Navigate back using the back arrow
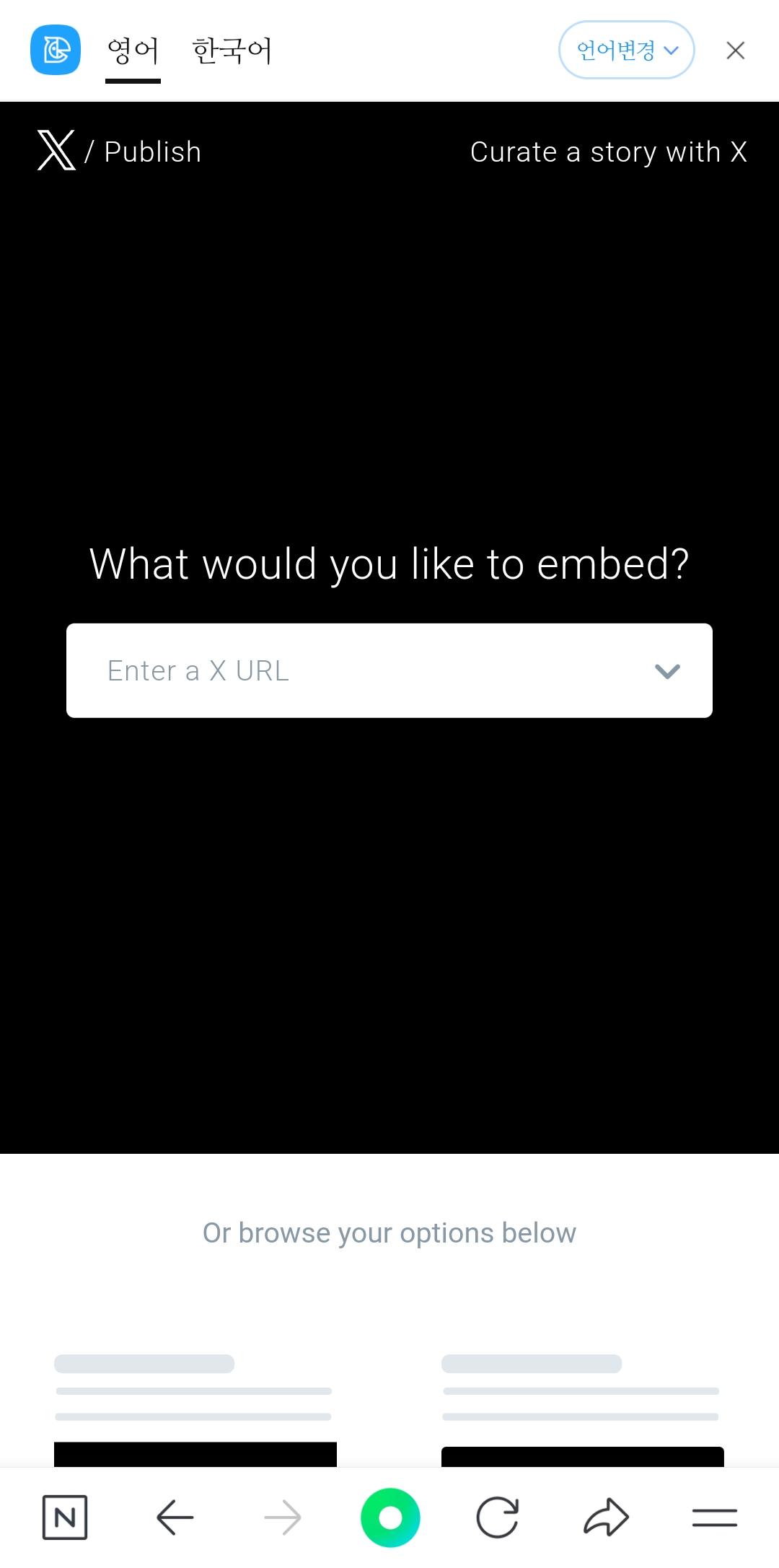Screen dimensions: 779x1568 173,1517
